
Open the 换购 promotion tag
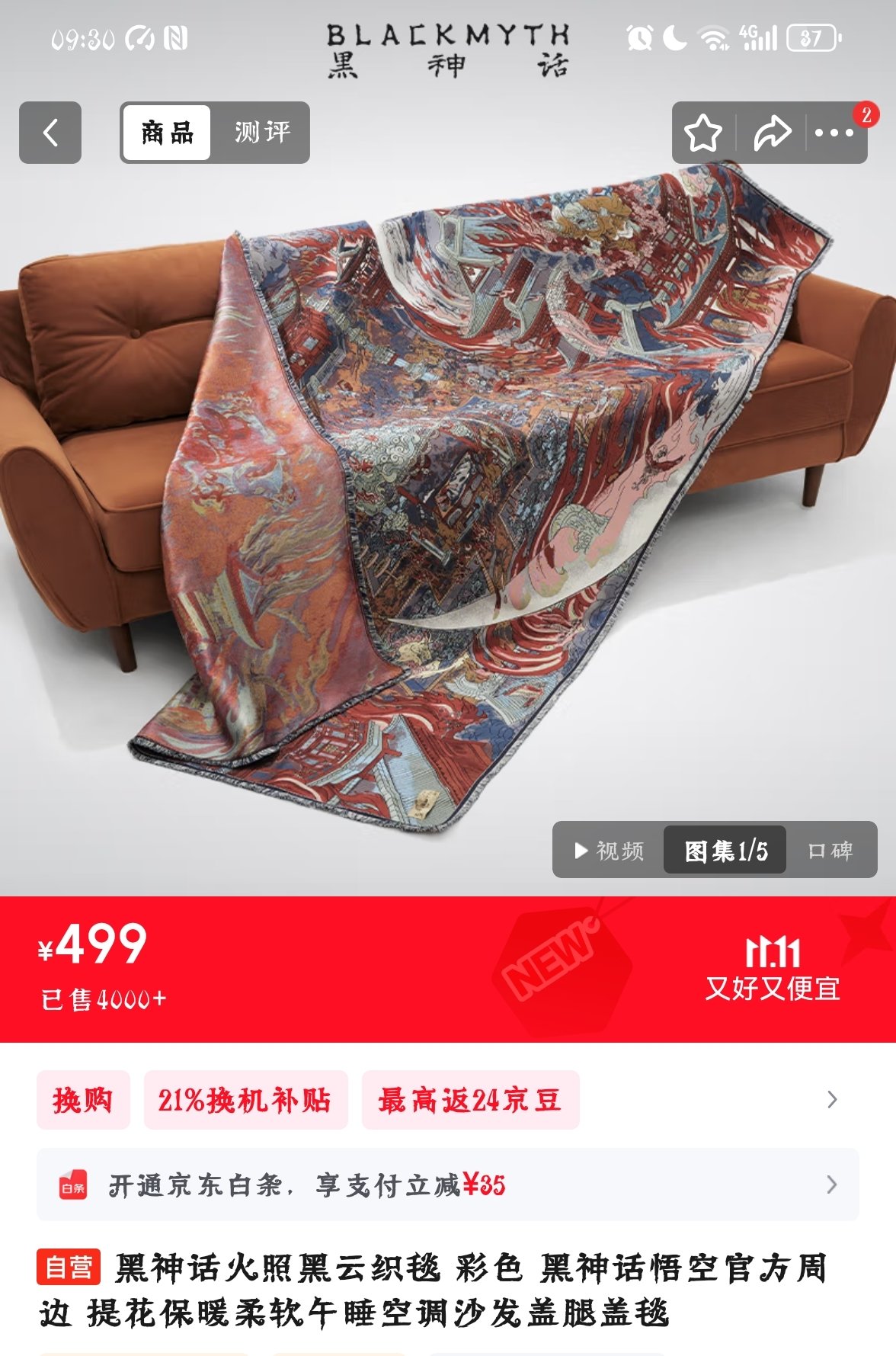83,1100
